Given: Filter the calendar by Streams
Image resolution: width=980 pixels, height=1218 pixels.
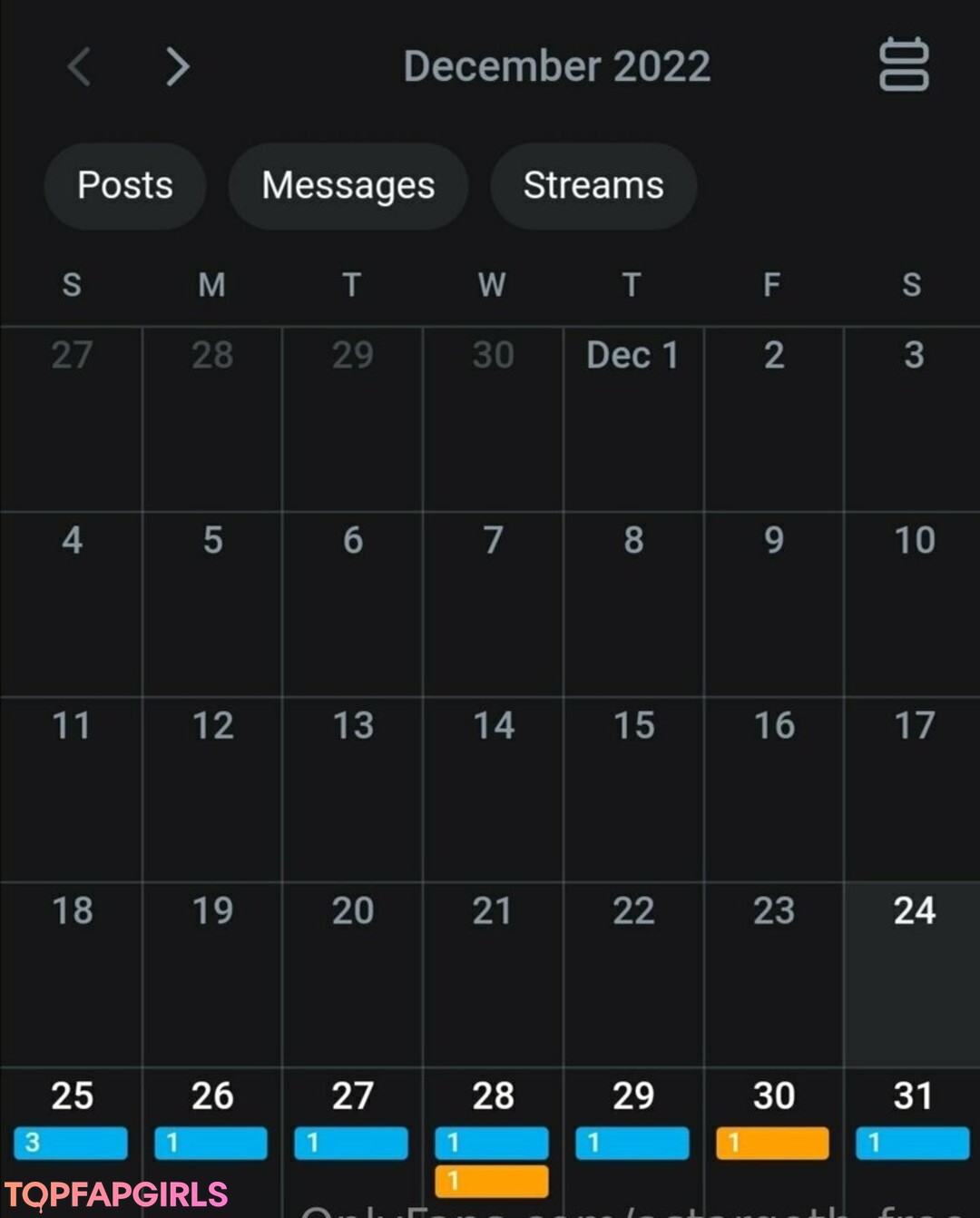Looking at the screenshot, I should click(593, 185).
